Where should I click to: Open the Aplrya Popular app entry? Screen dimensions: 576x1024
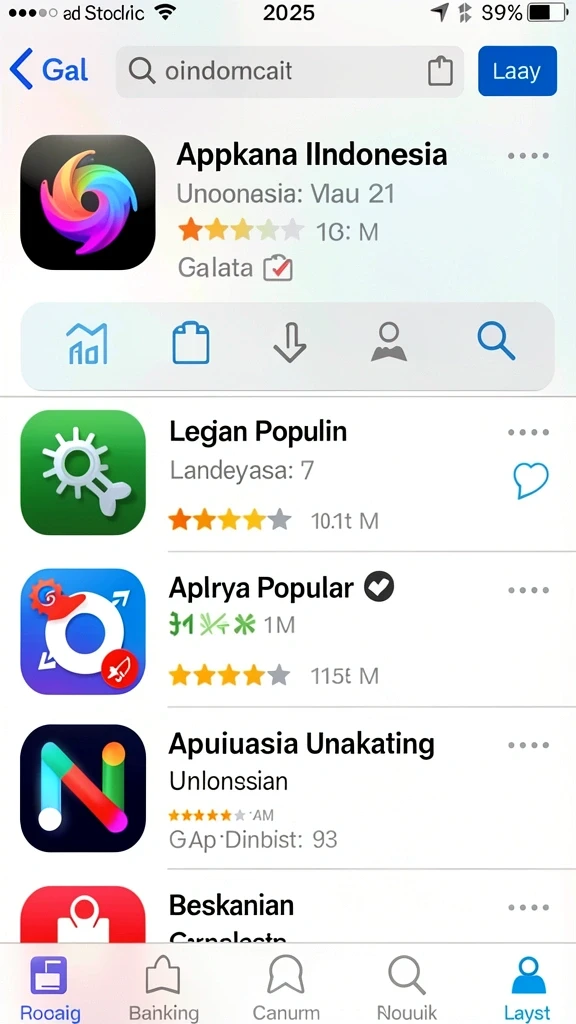(x=288, y=630)
